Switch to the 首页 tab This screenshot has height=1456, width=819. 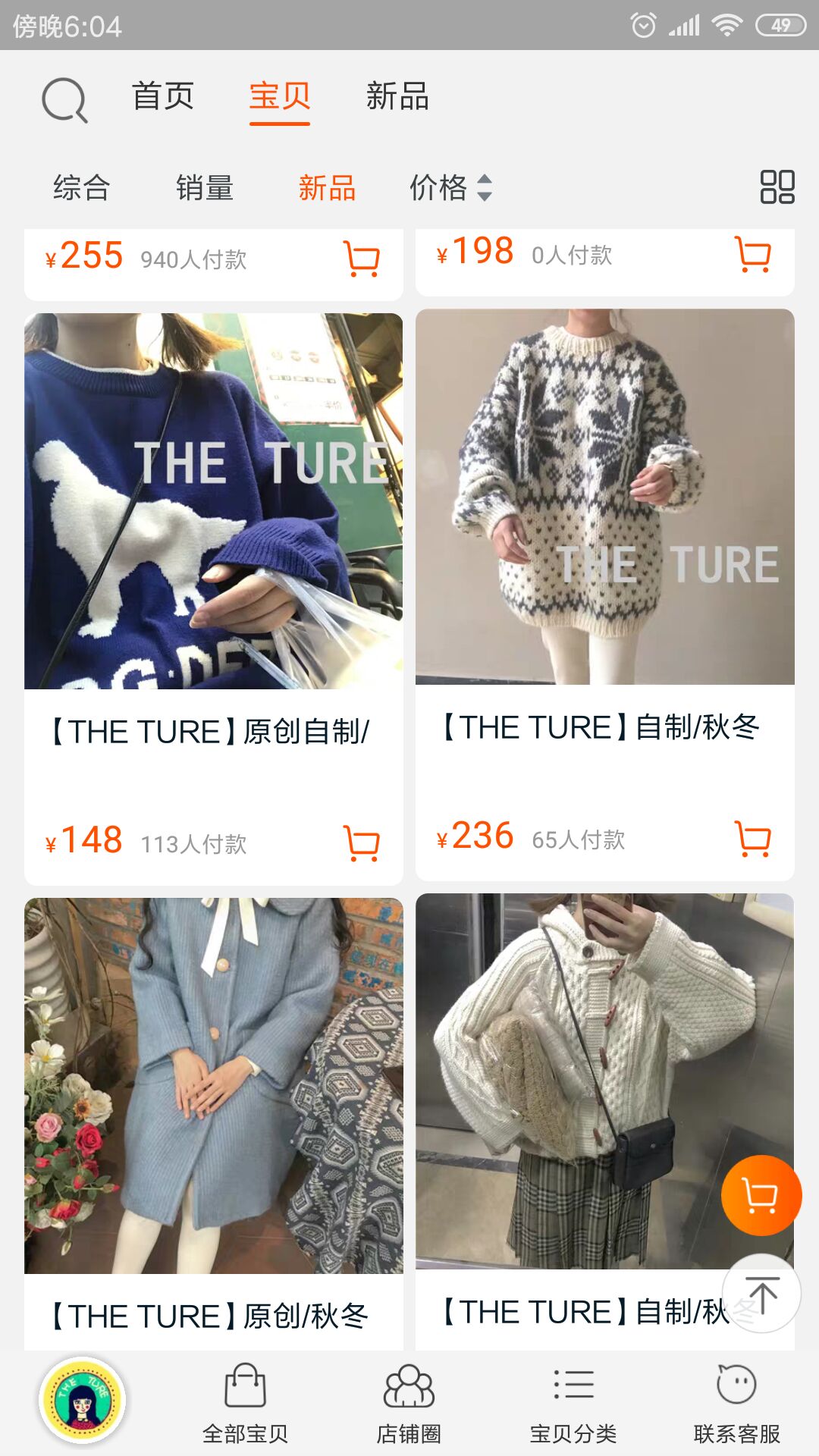[x=162, y=97]
